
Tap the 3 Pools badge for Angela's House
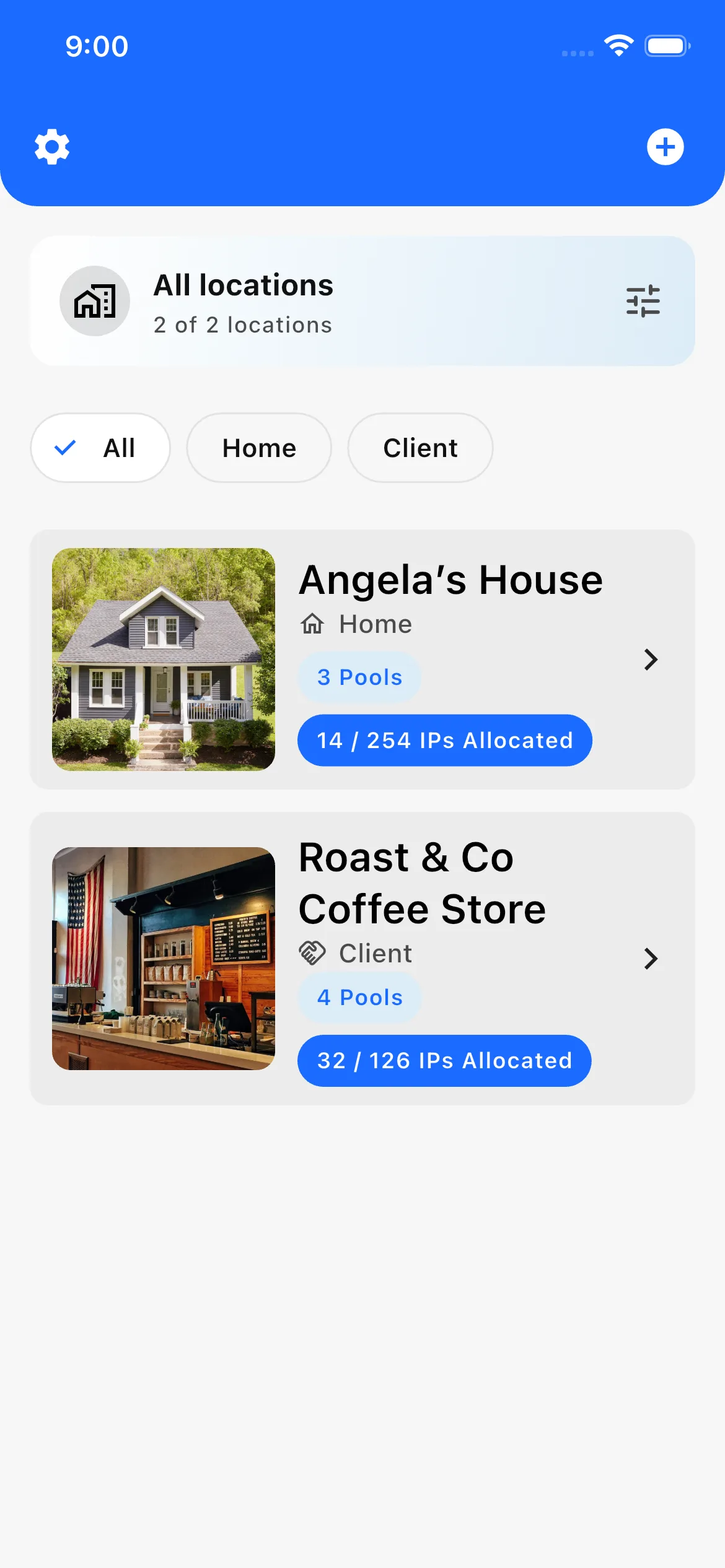coord(359,677)
